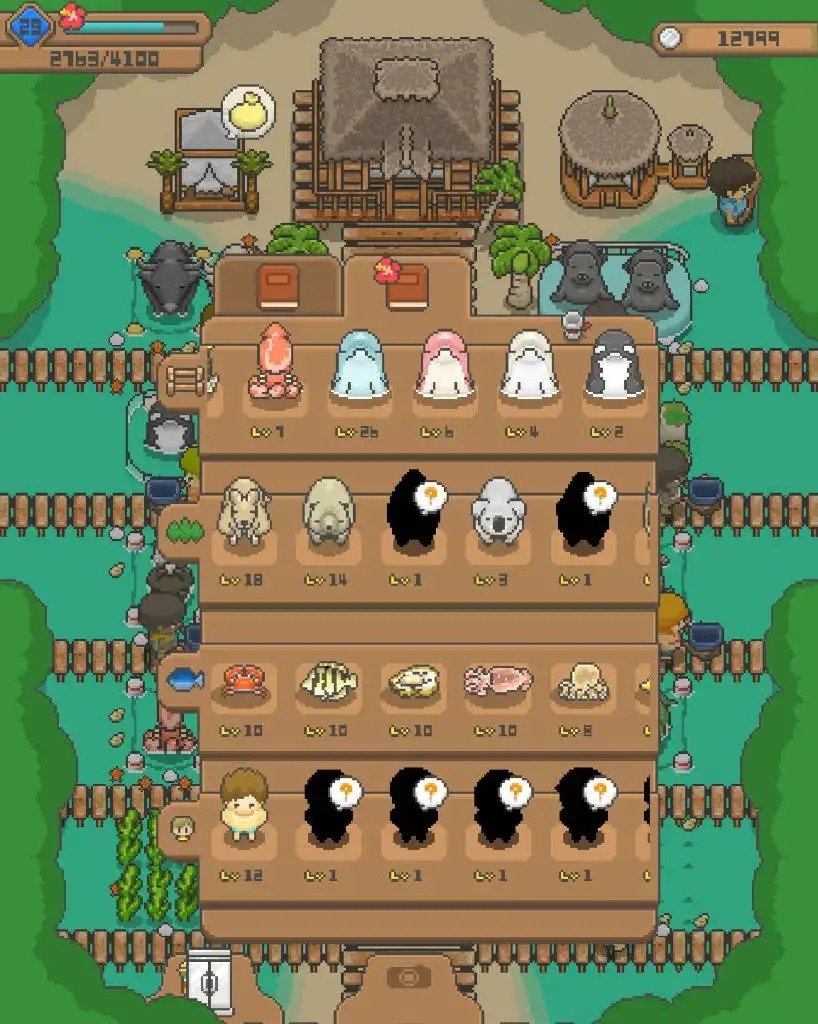The width and height of the screenshot is (818, 1024).
Task: Select the orca at Lv 2
Action: [614, 365]
